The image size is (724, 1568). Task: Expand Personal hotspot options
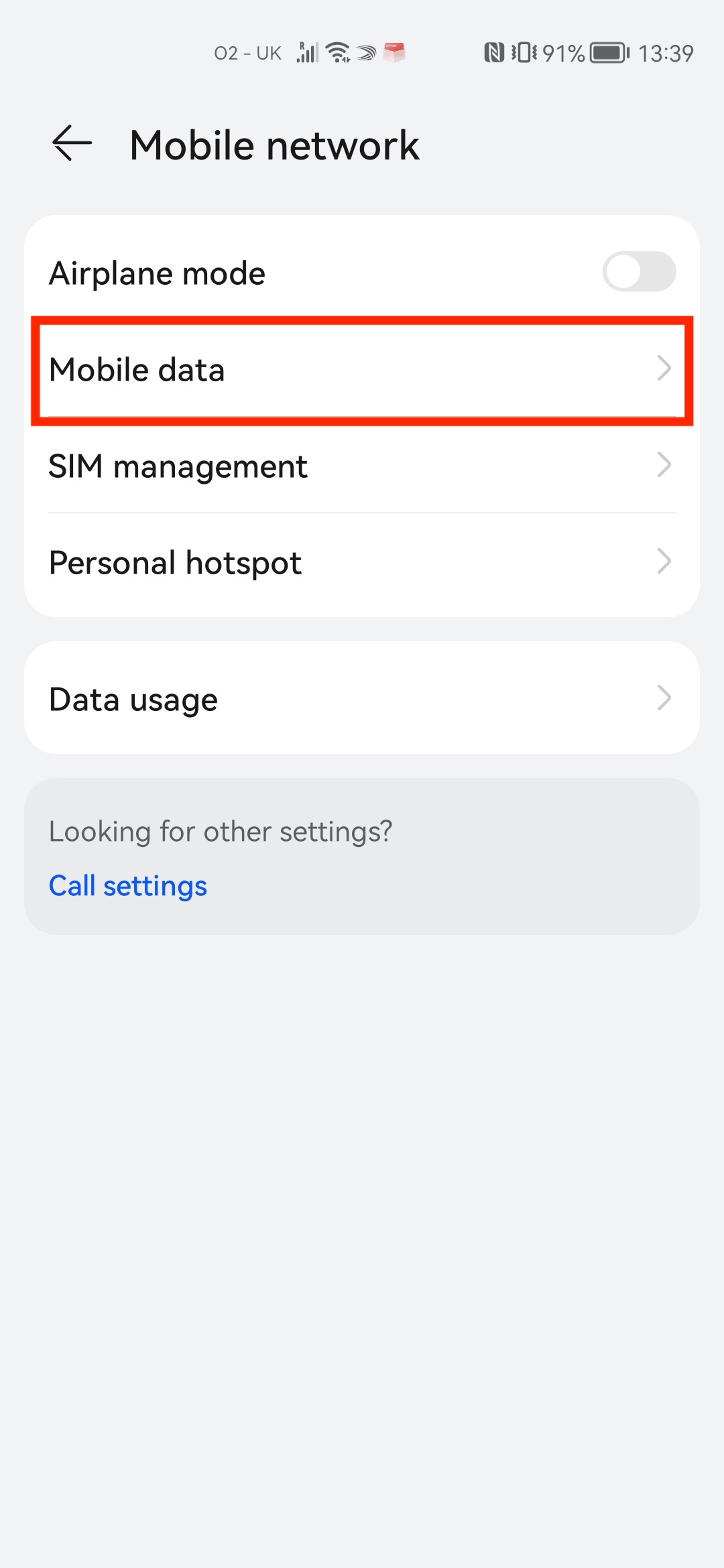pos(664,562)
